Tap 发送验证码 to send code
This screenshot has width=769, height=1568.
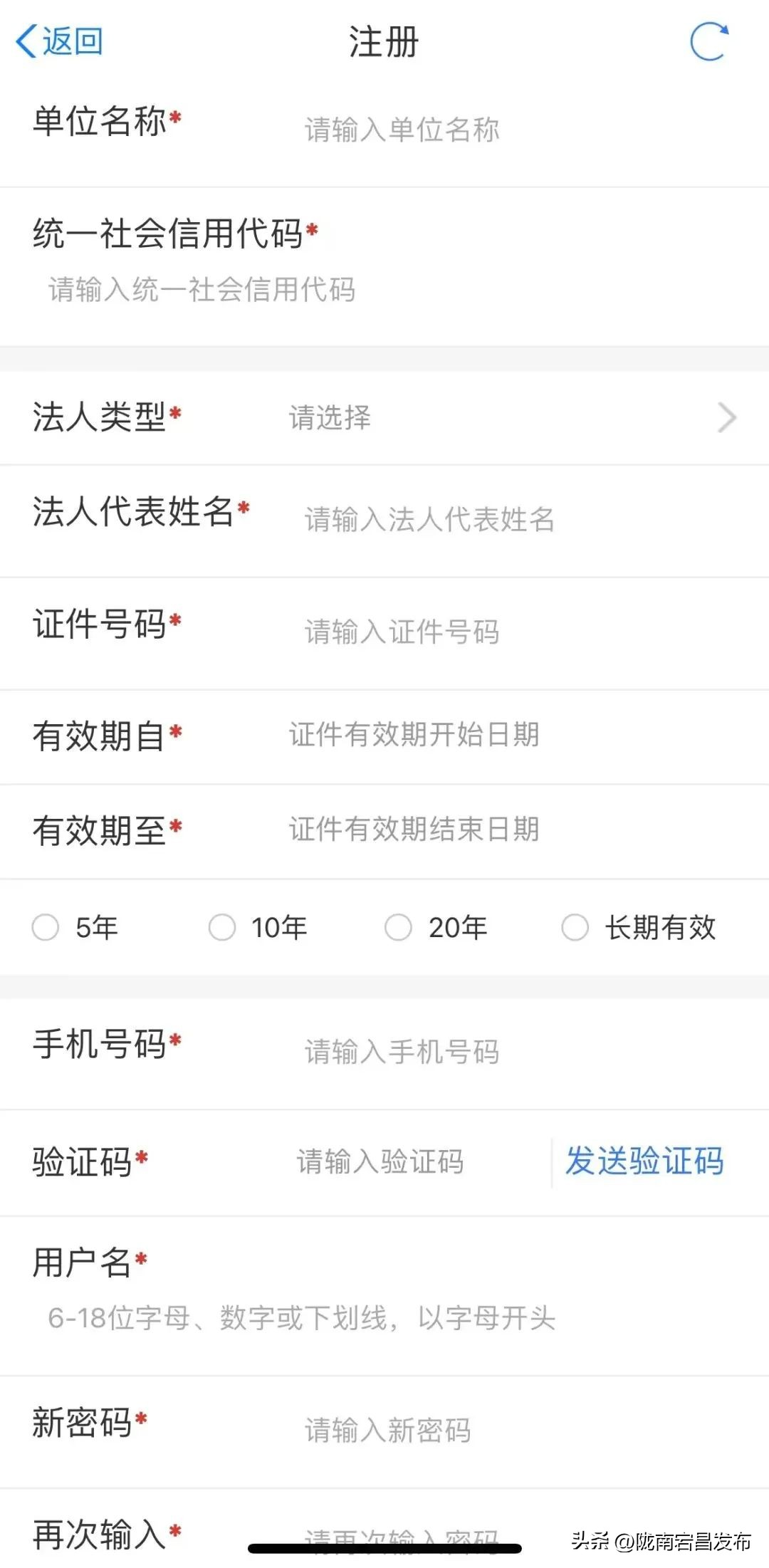[x=644, y=1161]
